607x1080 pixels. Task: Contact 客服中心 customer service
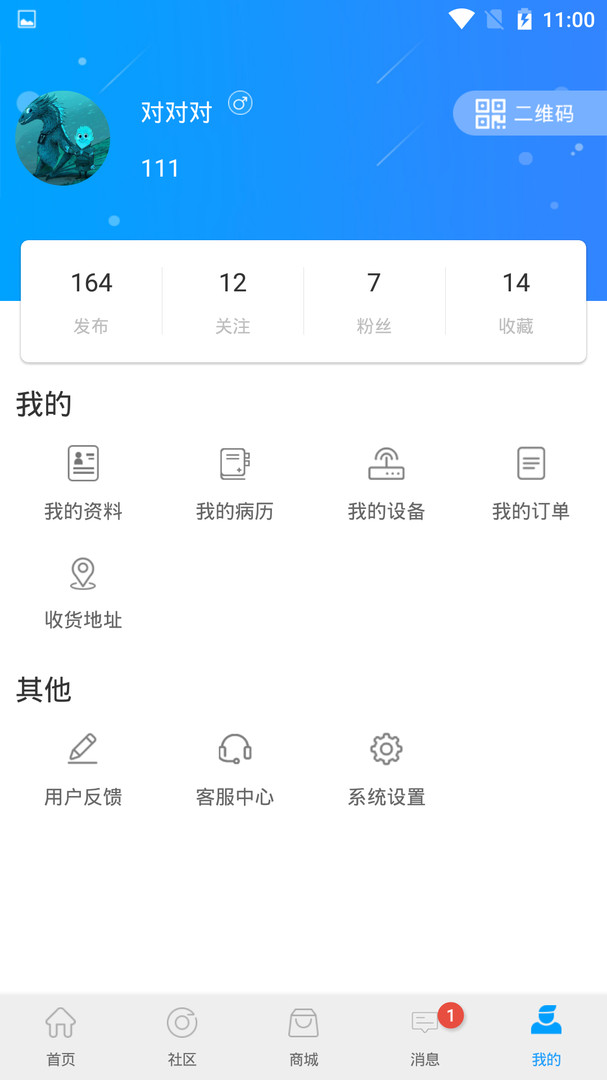click(x=235, y=769)
